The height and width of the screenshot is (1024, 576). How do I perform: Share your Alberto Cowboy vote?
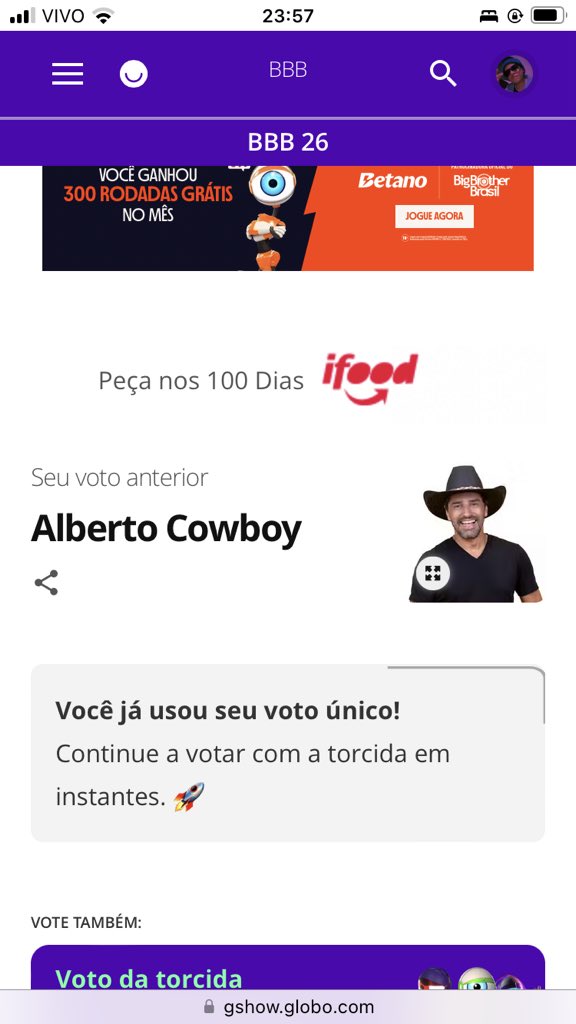(x=46, y=583)
